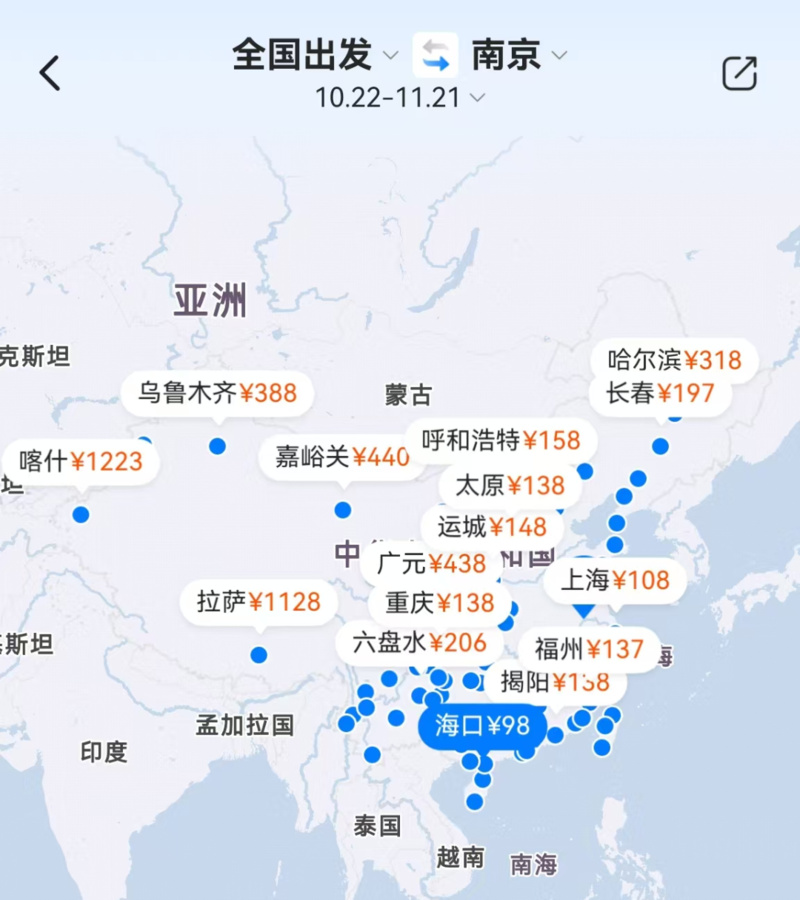Select the 呼和浩特 ¥158 fare bubble
This screenshot has width=800, height=900.
500,439
